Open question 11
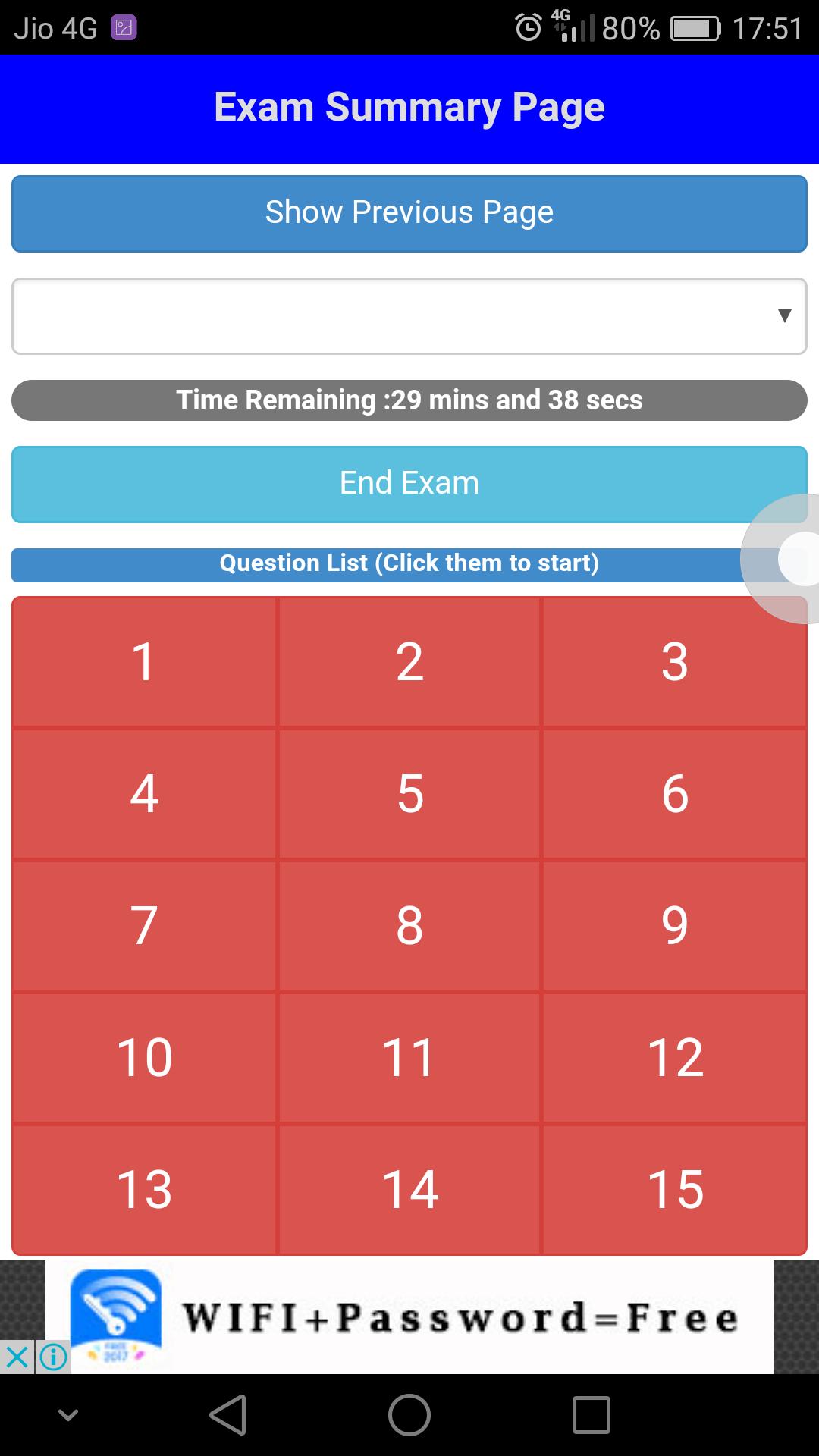819x1456 pixels. (409, 1057)
